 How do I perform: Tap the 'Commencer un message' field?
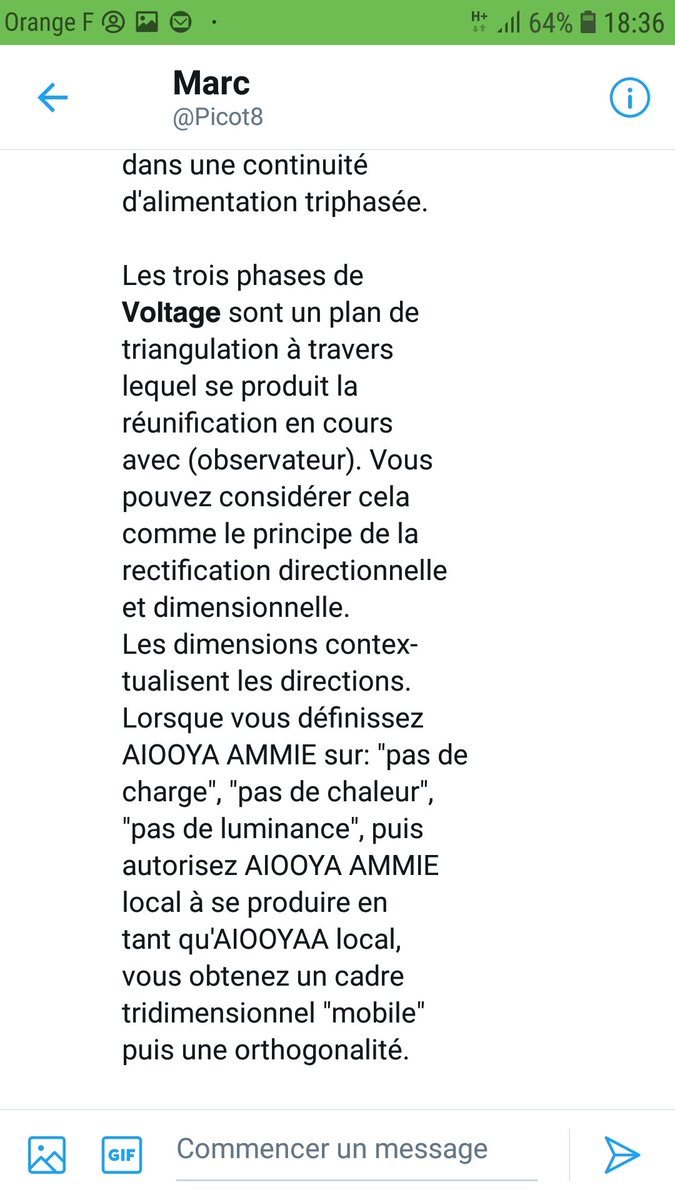[355, 1150]
